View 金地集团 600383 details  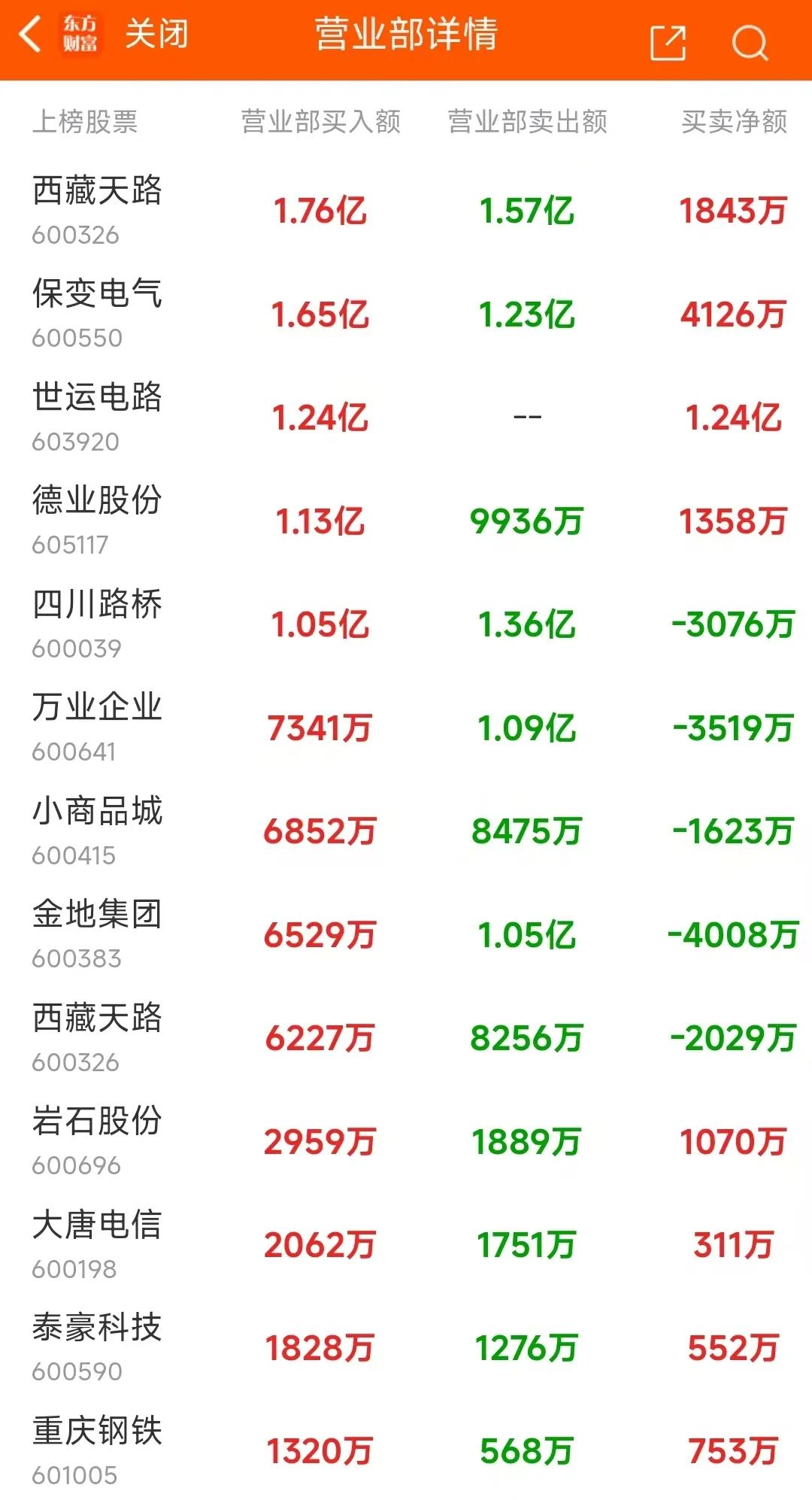[x=406, y=934]
